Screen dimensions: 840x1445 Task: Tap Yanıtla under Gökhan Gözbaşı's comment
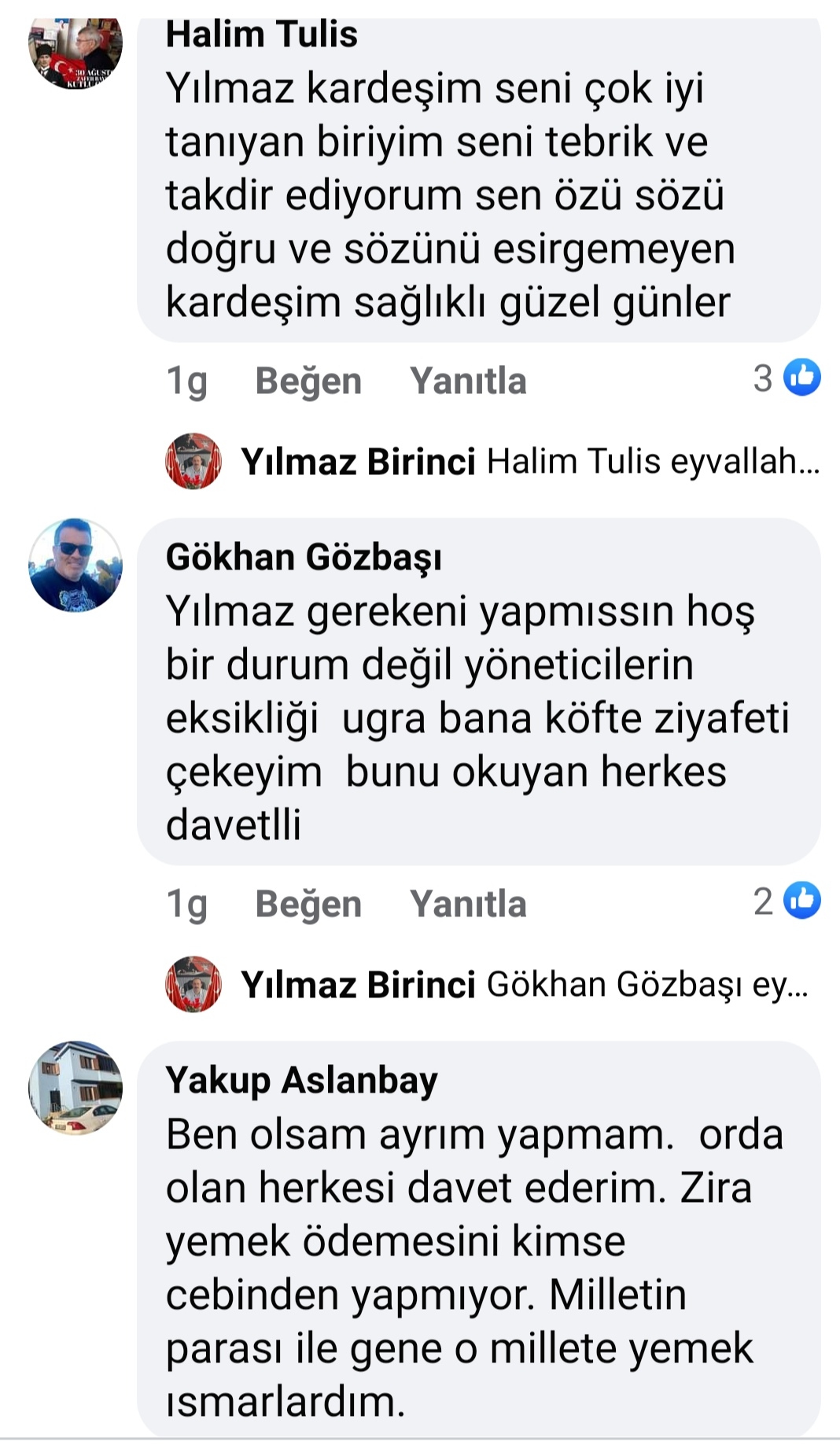(x=468, y=904)
